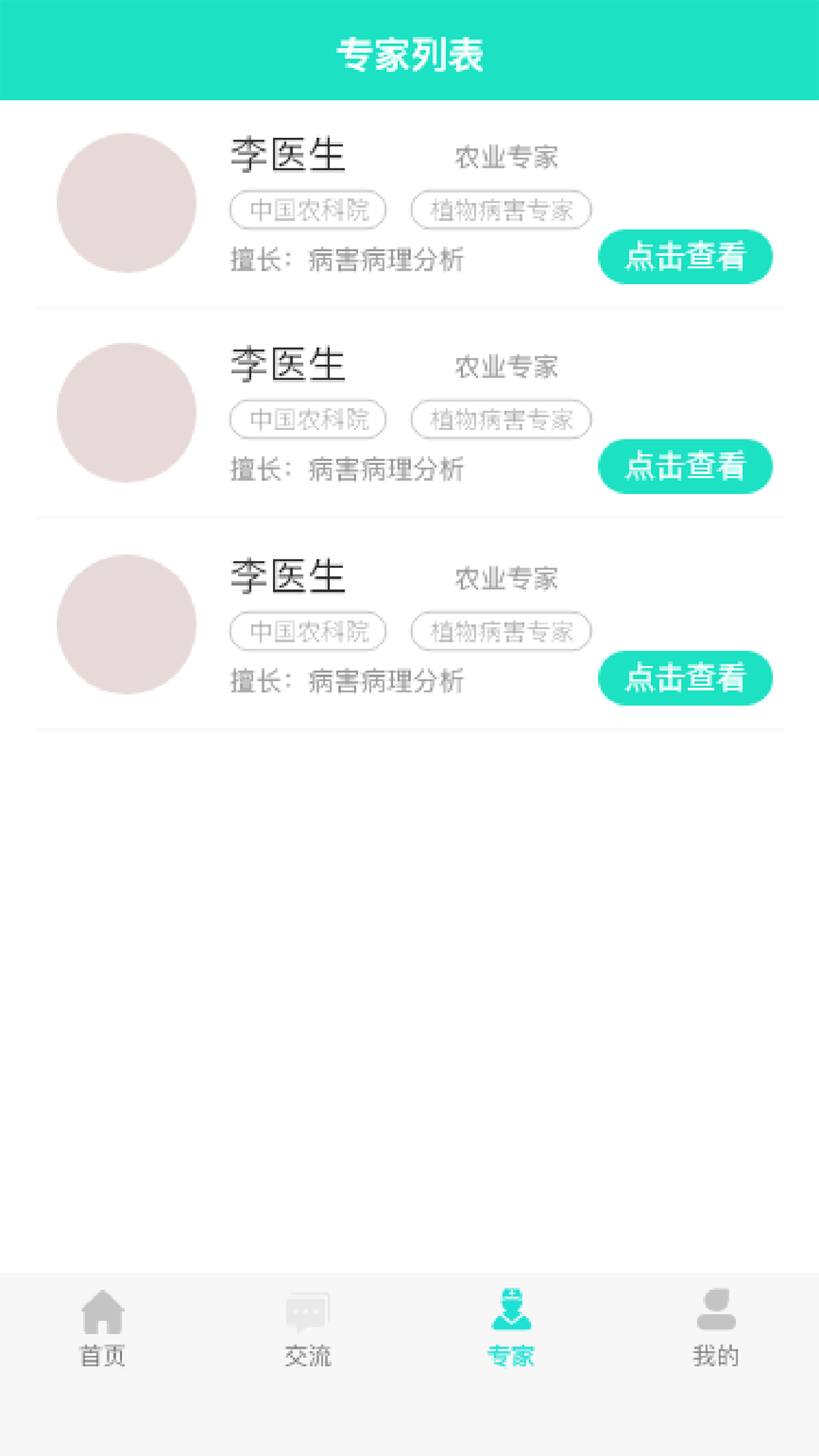Tap 农业专家 title next to second 李医生
Viewport: 819px width, 1456px height.
(x=504, y=366)
